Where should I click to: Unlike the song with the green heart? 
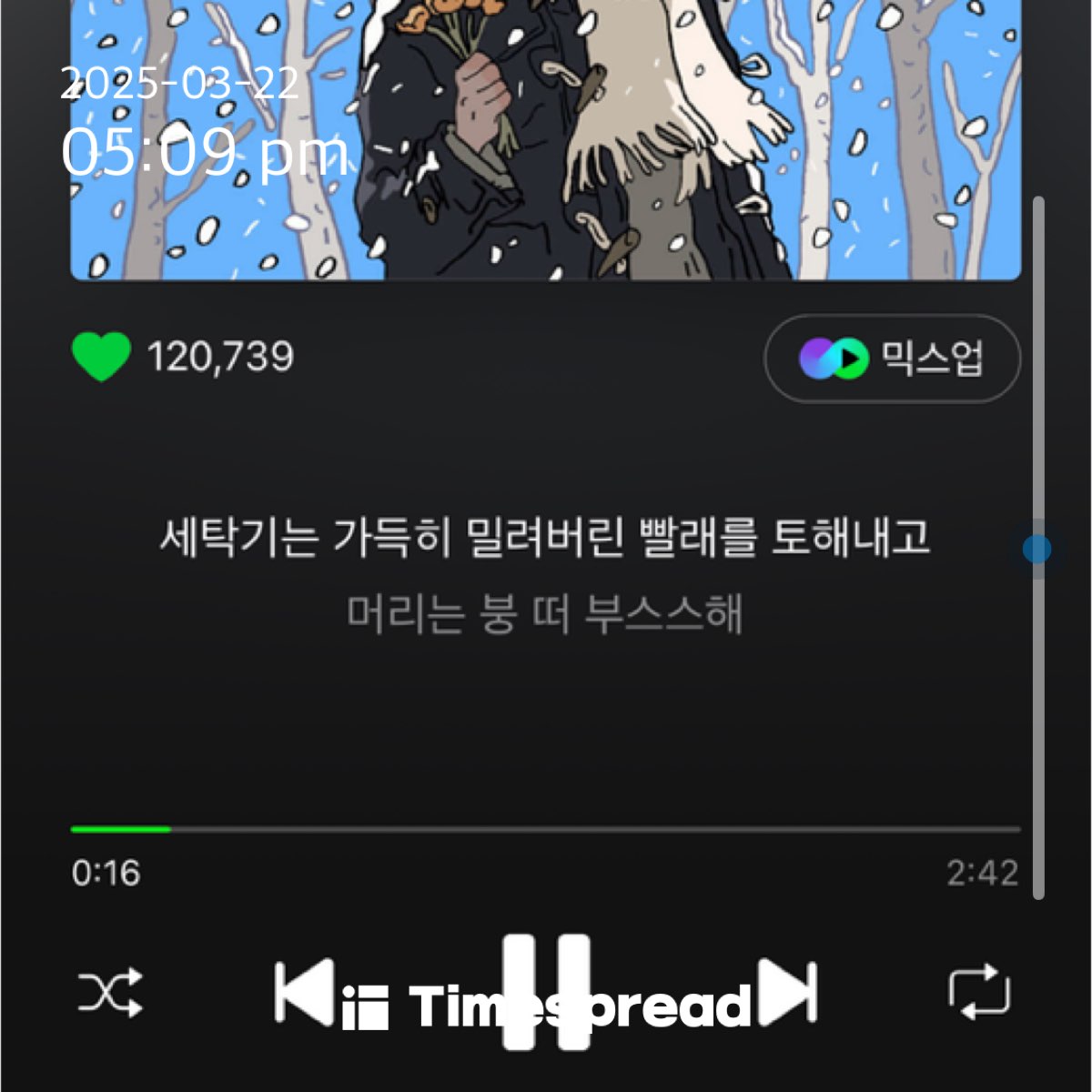pyautogui.click(x=101, y=357)
